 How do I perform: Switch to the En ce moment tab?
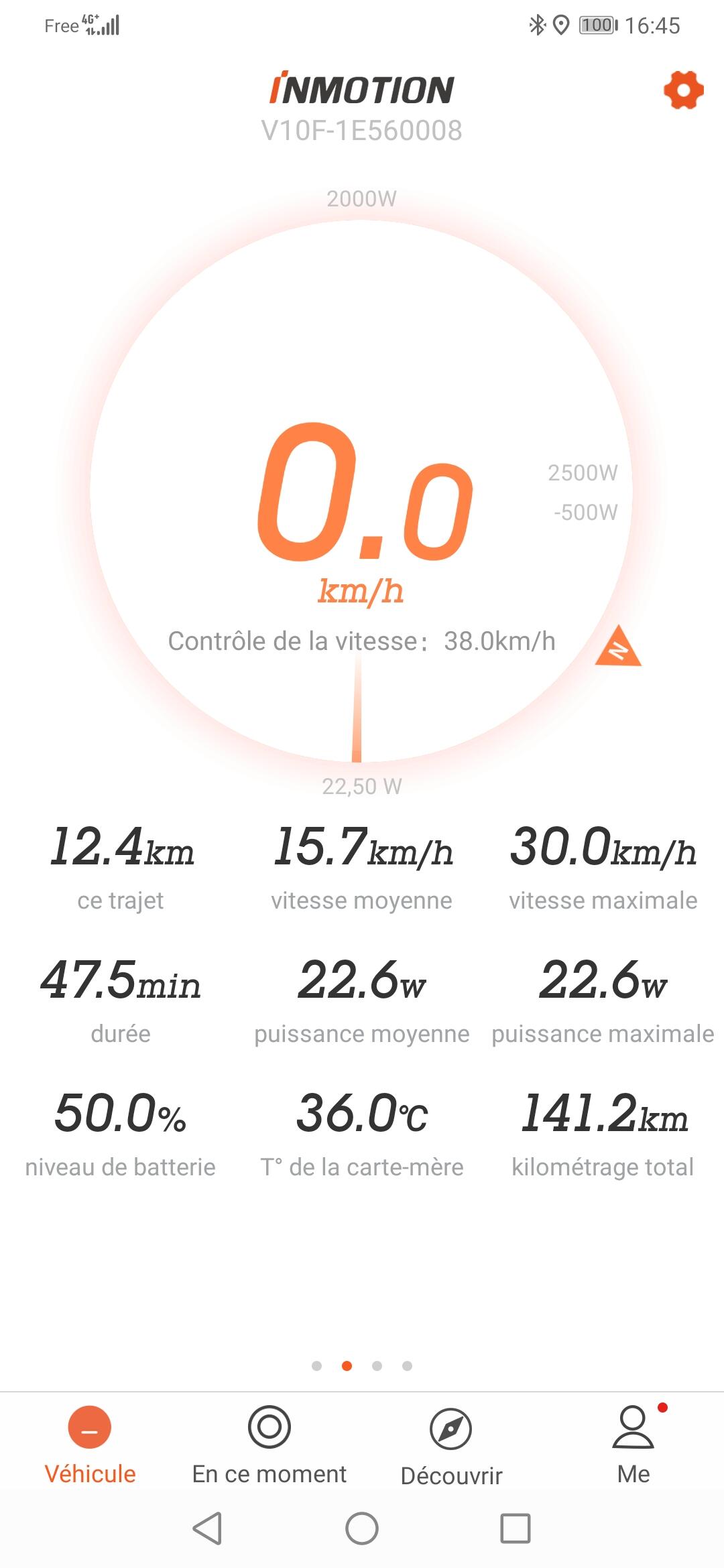point(269,1445)
